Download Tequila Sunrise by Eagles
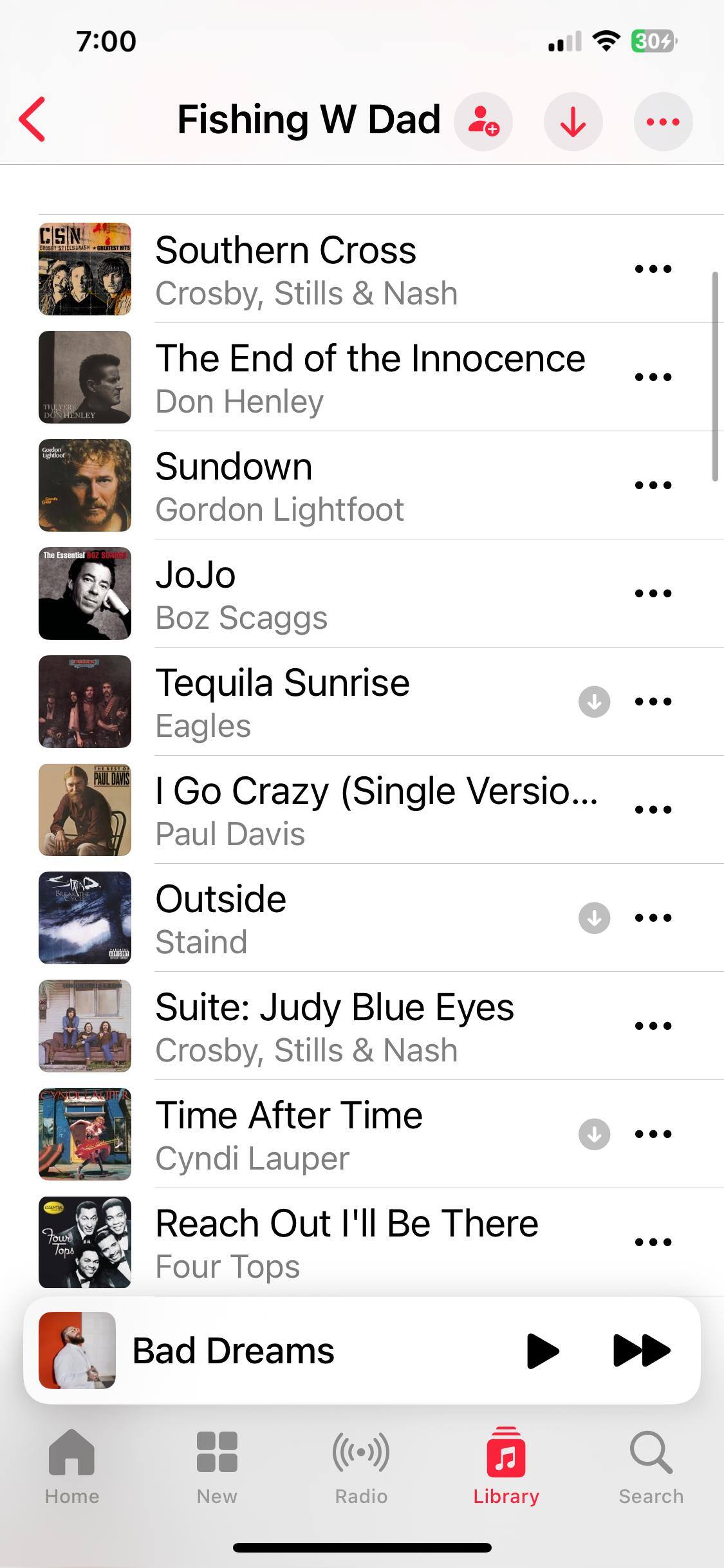The image size is (724, 1568). (x=594, y=702)
